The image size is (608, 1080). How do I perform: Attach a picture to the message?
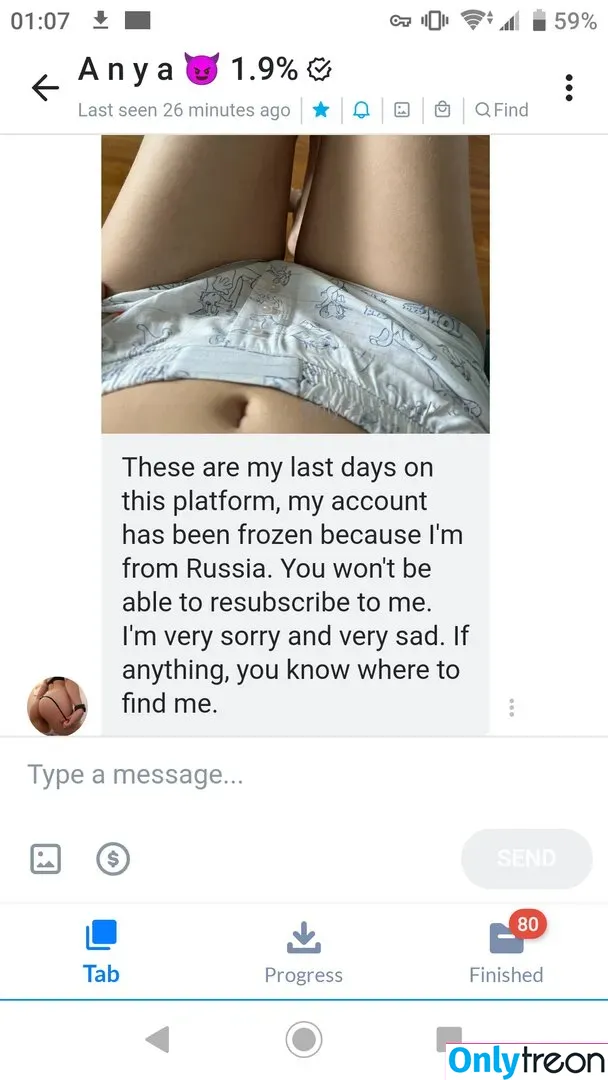(46, 858)
